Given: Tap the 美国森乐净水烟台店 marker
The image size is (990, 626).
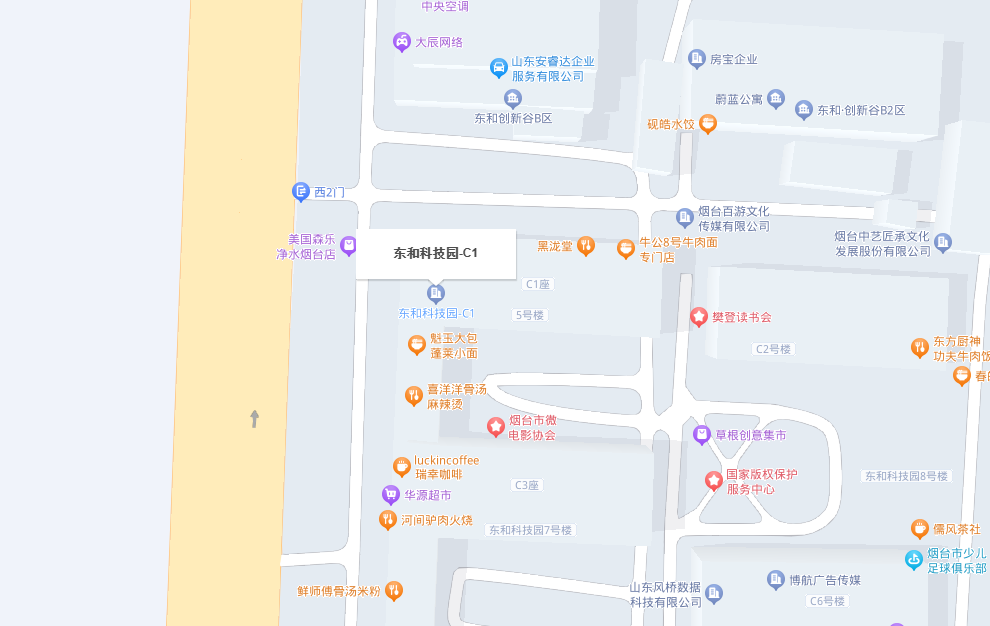Looking at the screenshot, I should (x=348, y=245).
